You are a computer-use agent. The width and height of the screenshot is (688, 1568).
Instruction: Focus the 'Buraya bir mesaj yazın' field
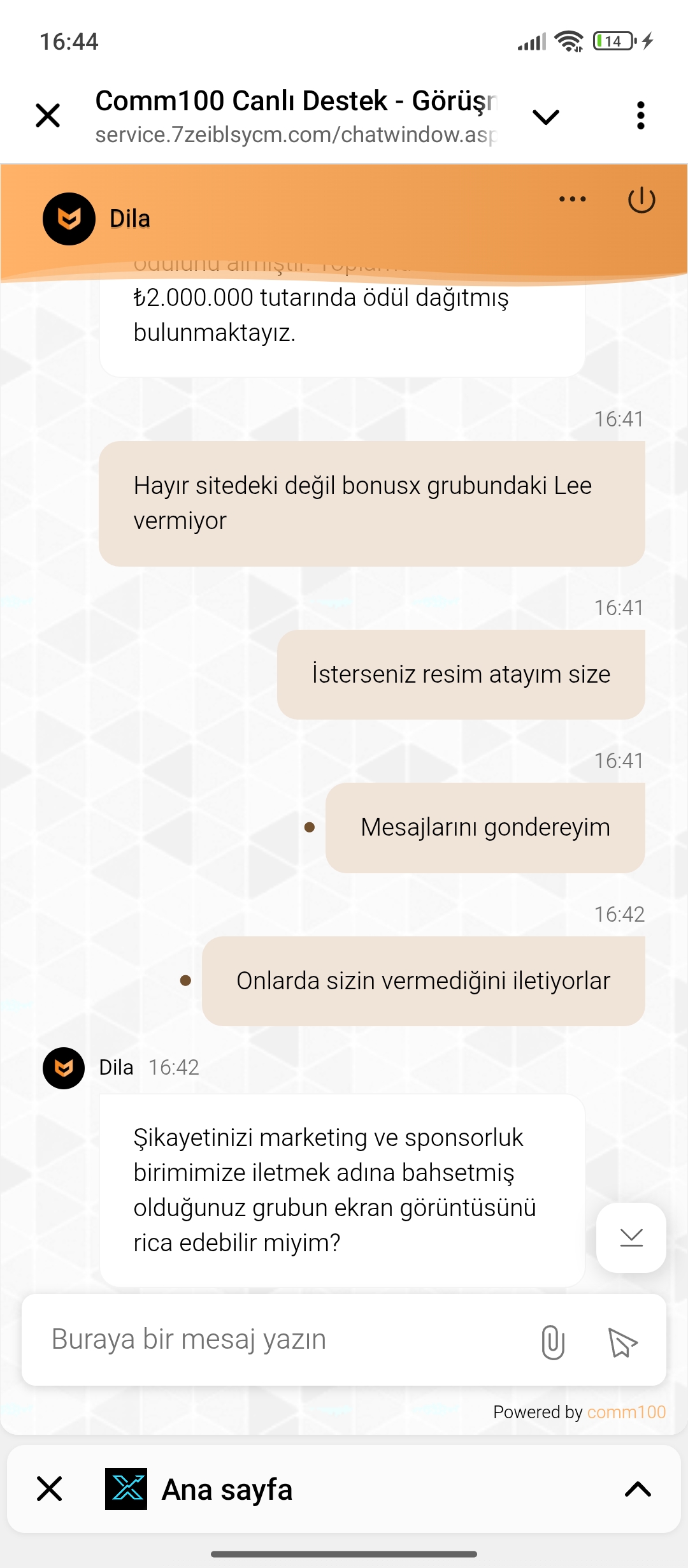coord(280,1339)
